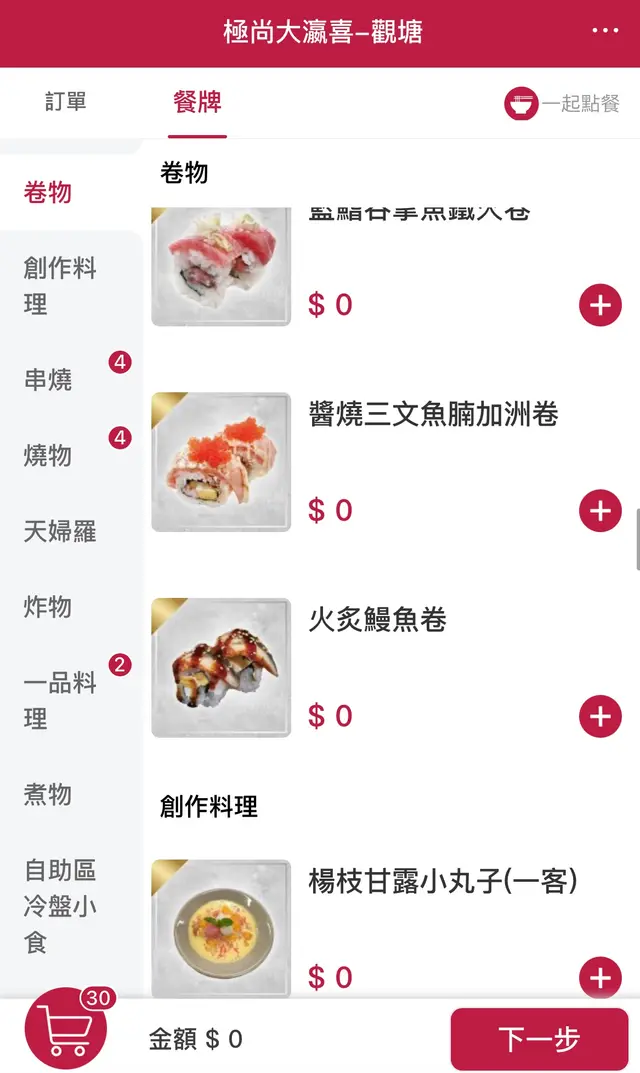
Task: Proceed with the 下一步 button
Action: click(539, 1039)
